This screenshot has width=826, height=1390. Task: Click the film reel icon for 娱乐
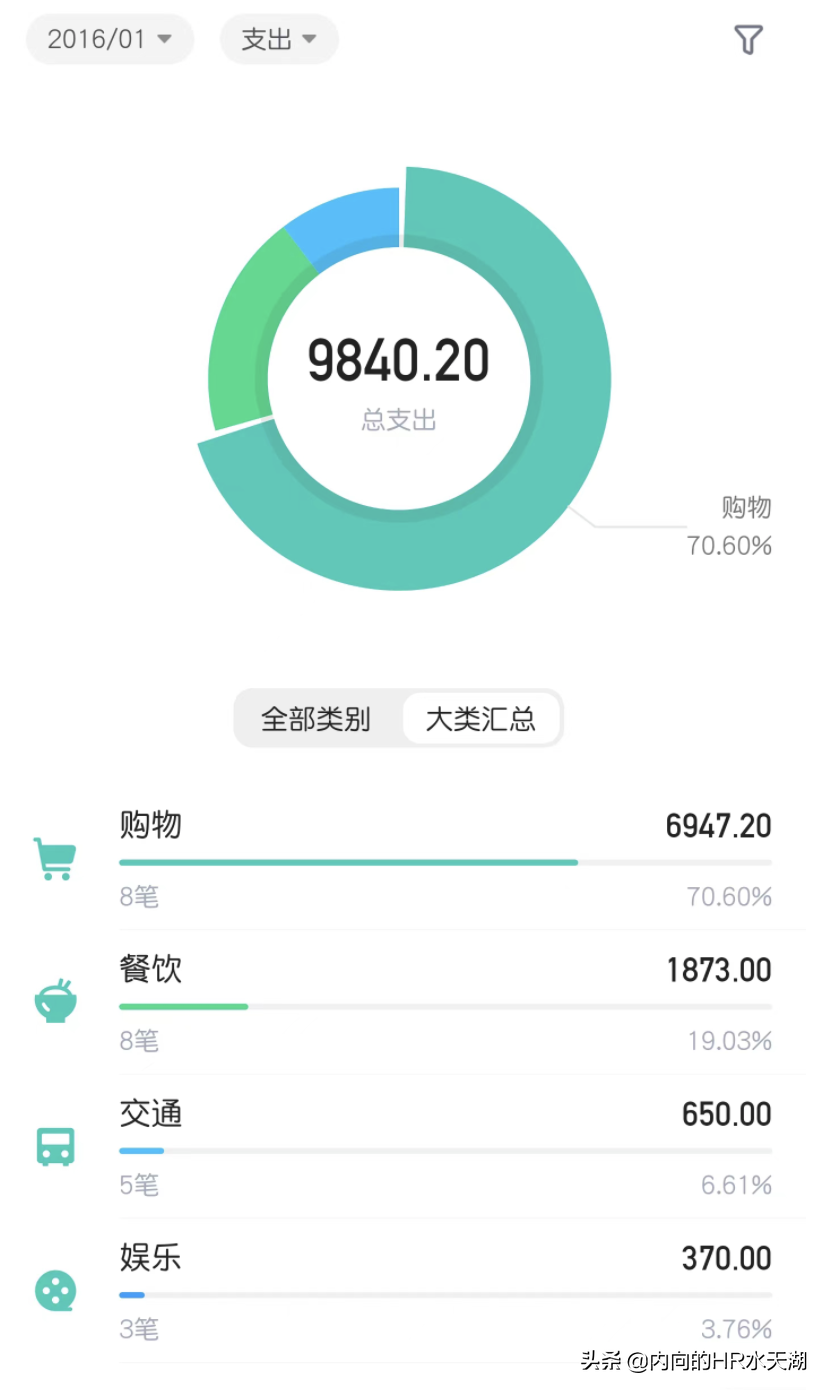tap(54, 1290)
